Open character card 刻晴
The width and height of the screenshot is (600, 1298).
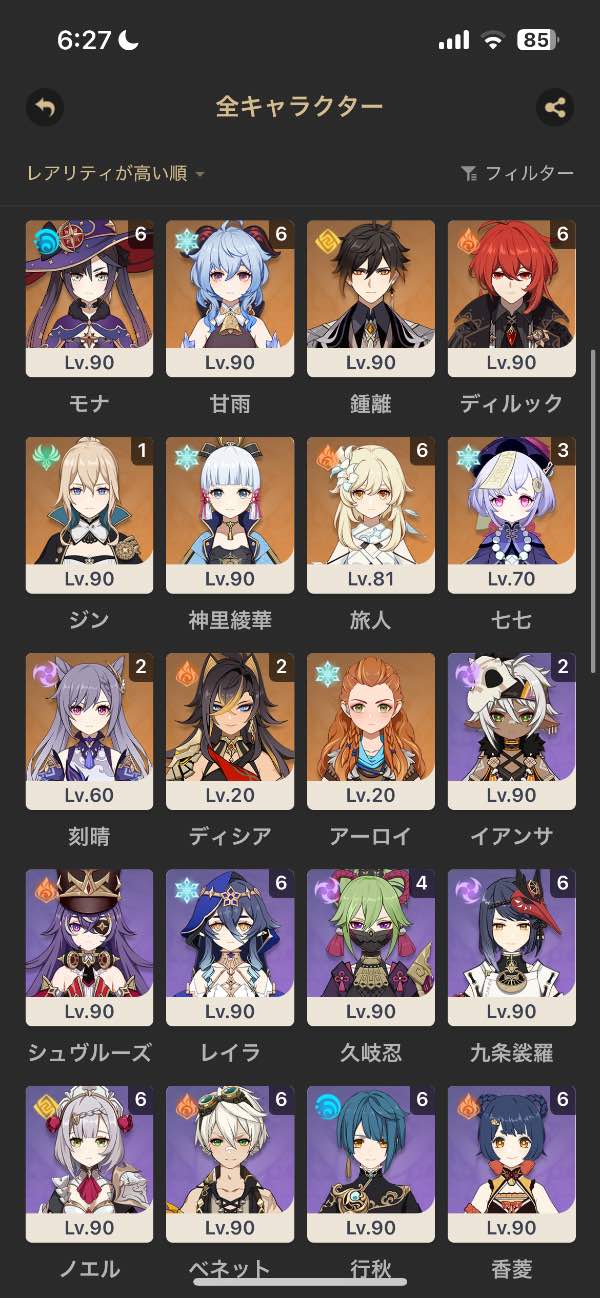(x=89, y=730)
